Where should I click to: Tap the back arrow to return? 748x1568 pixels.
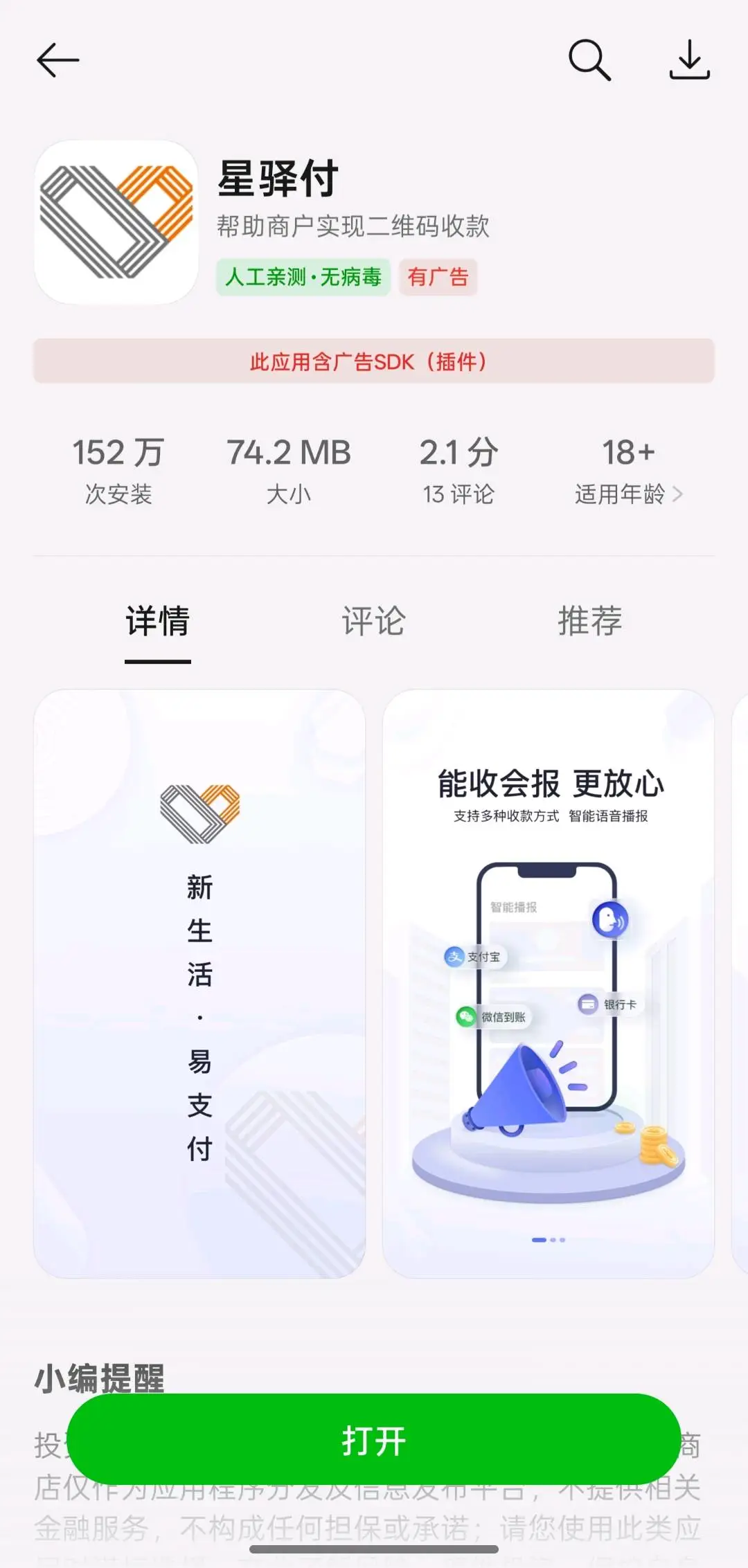pos(57,60)
